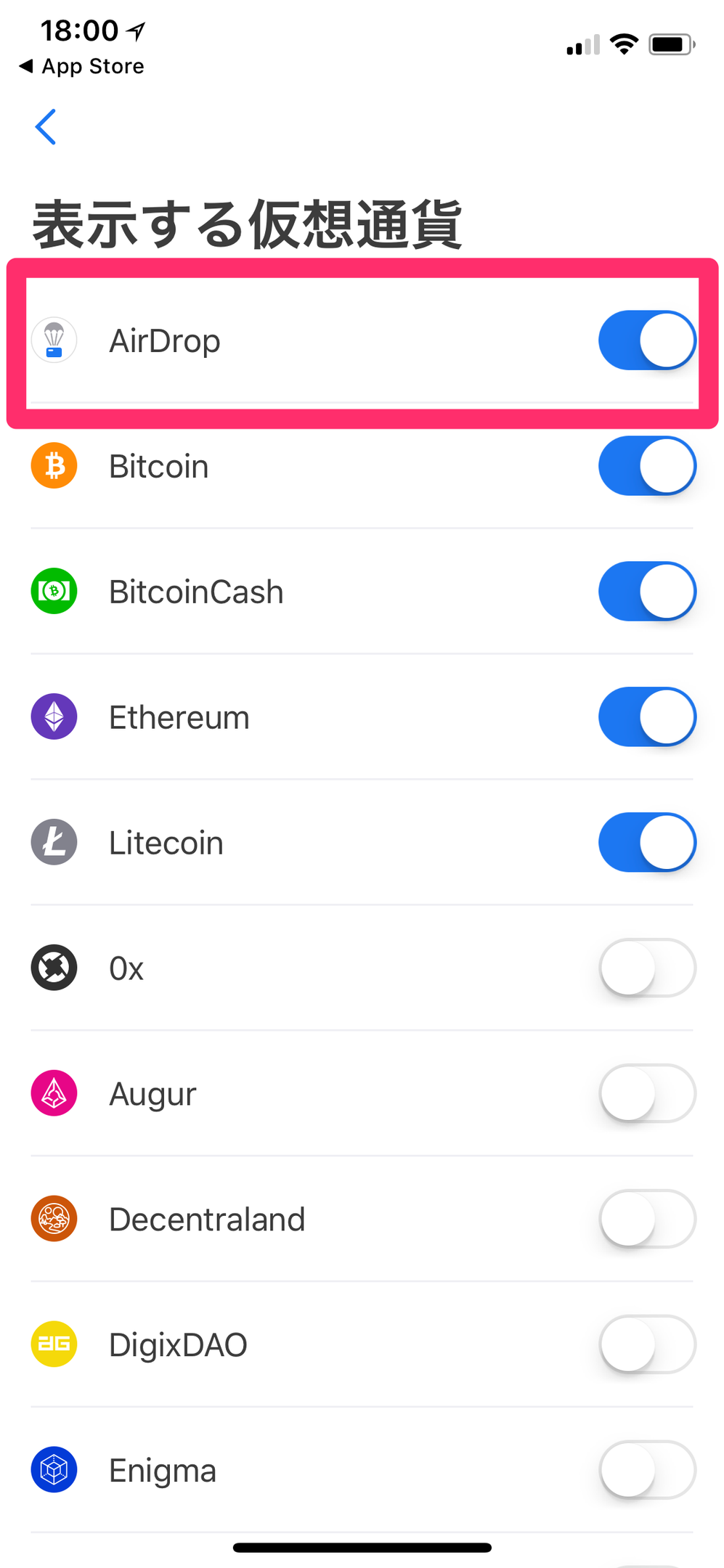The height and width of the screenshot is (1568, 724).
Task: Enable the 0x toggle
Action: click(x=646, y=968)
